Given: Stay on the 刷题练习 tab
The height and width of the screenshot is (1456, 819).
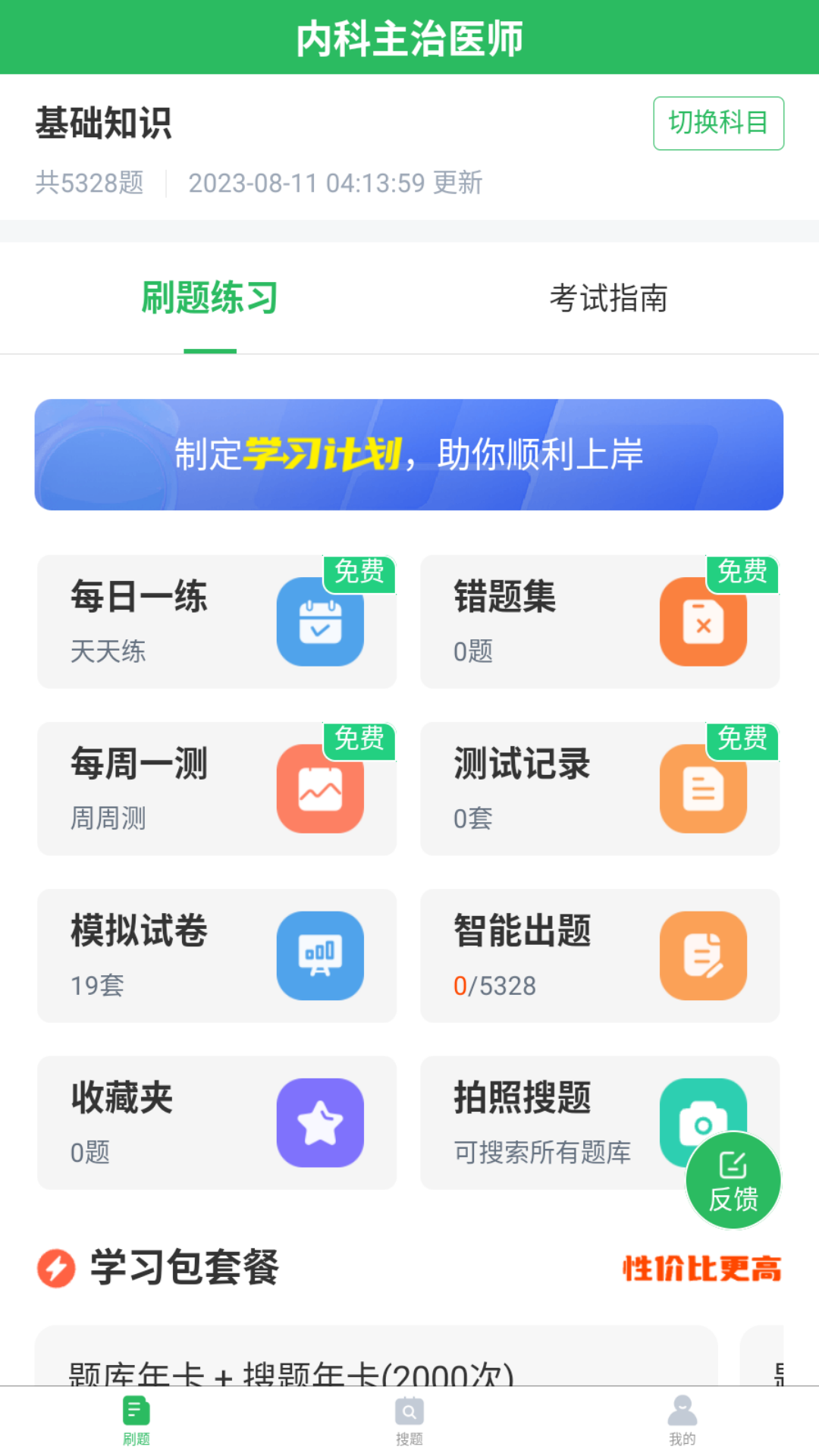Looking at the screenshot, I should point(210,298).
